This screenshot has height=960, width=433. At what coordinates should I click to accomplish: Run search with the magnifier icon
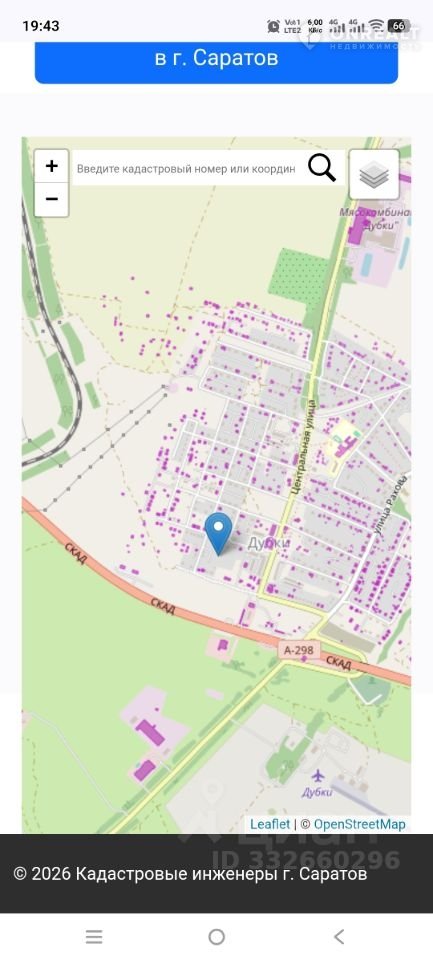pos(322,167)
